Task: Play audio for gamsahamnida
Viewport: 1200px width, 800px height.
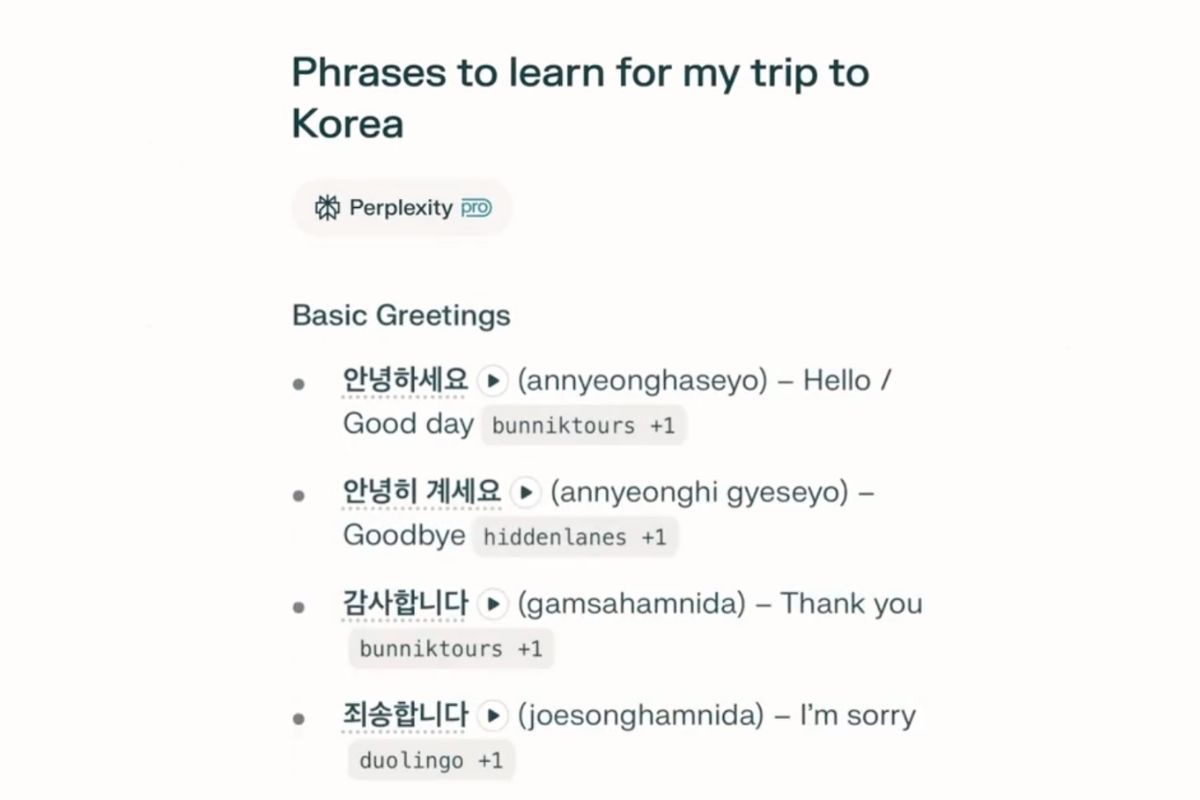Action: click(x=492, y=604)
